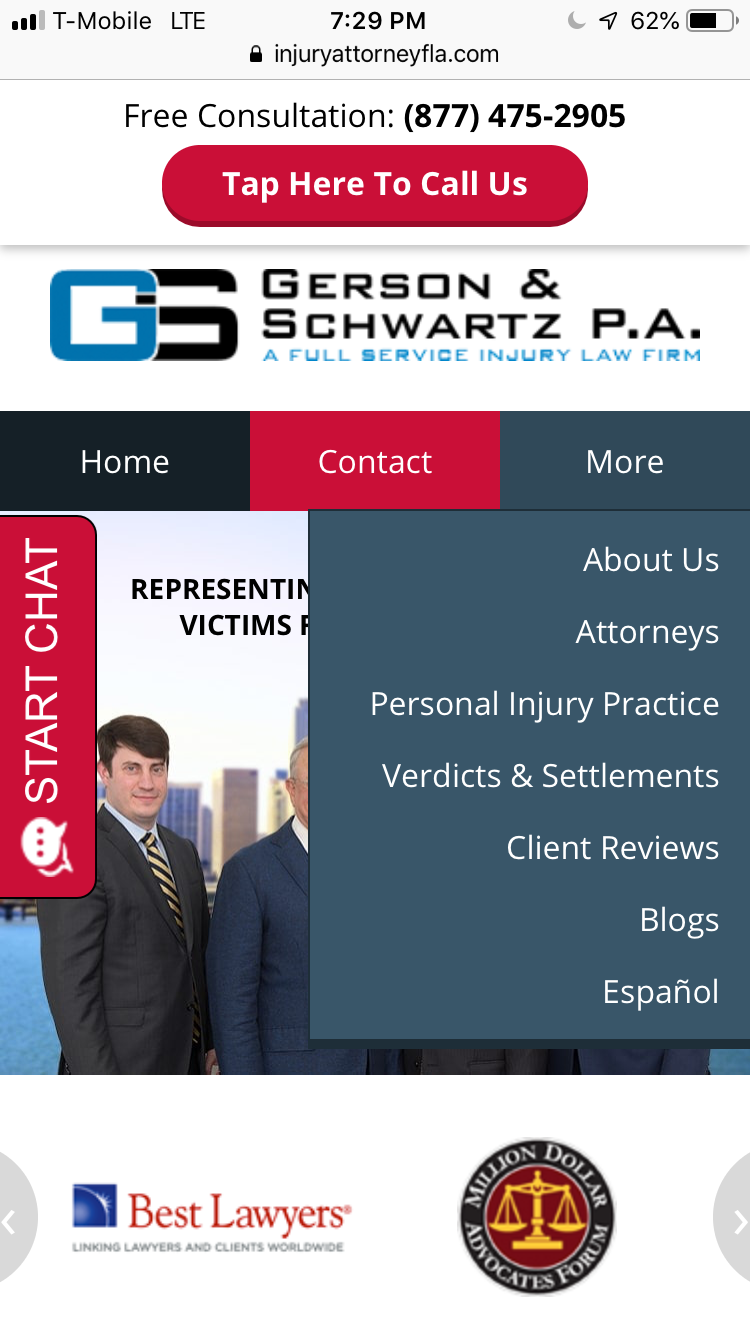Open Client Reviews

point(612,848)
